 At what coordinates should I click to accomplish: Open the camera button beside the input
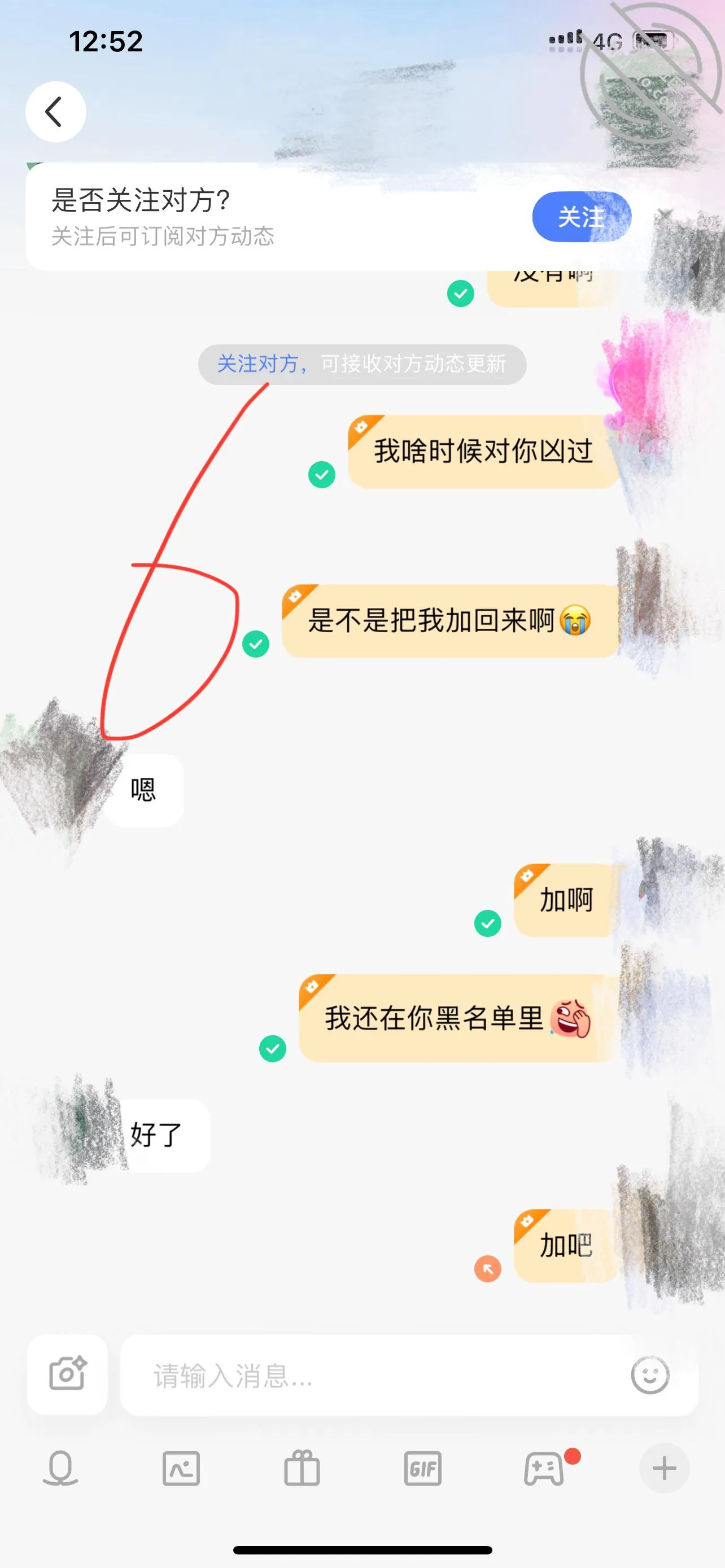pos(68,1374)
